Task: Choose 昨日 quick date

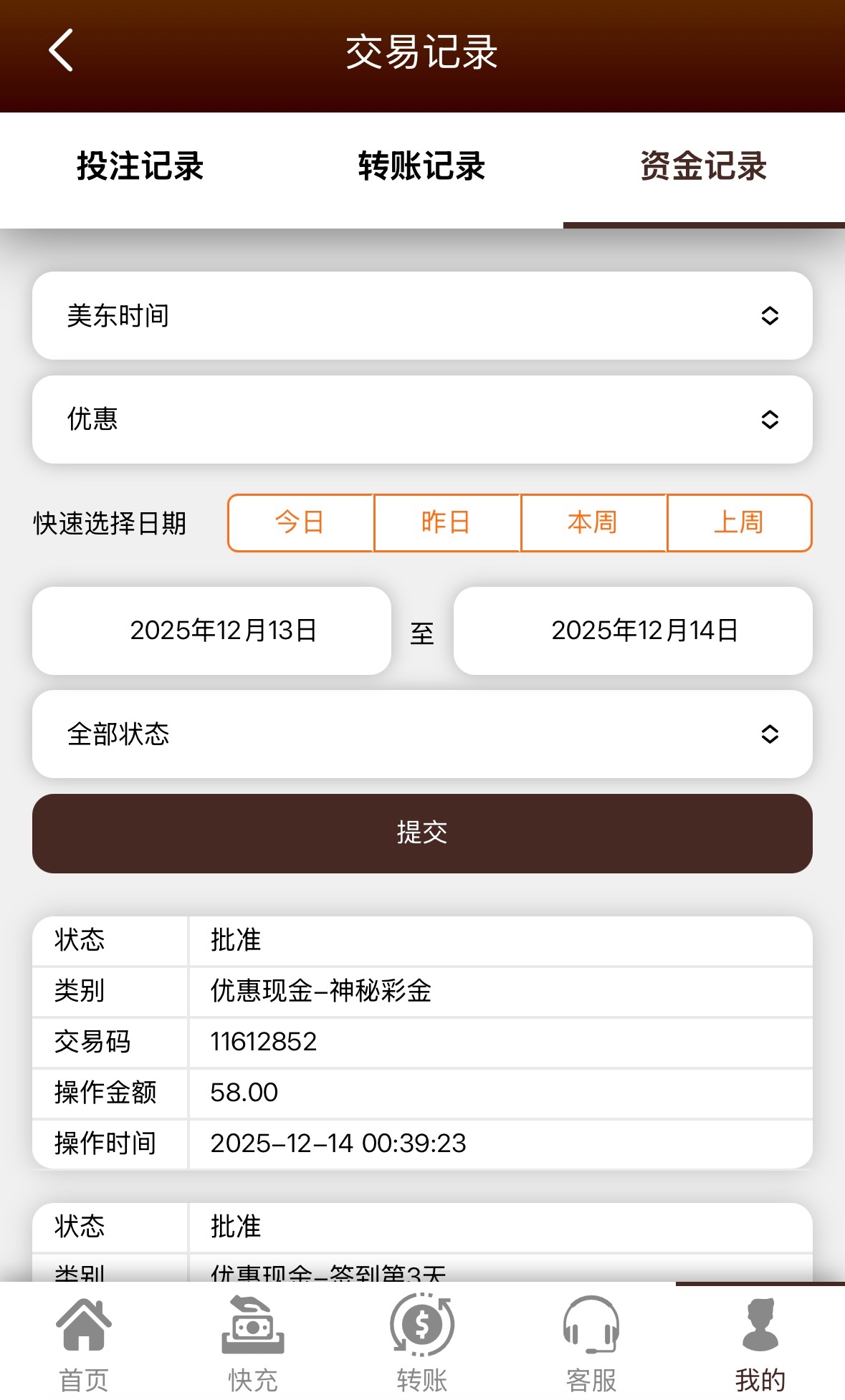Action: 447,523
